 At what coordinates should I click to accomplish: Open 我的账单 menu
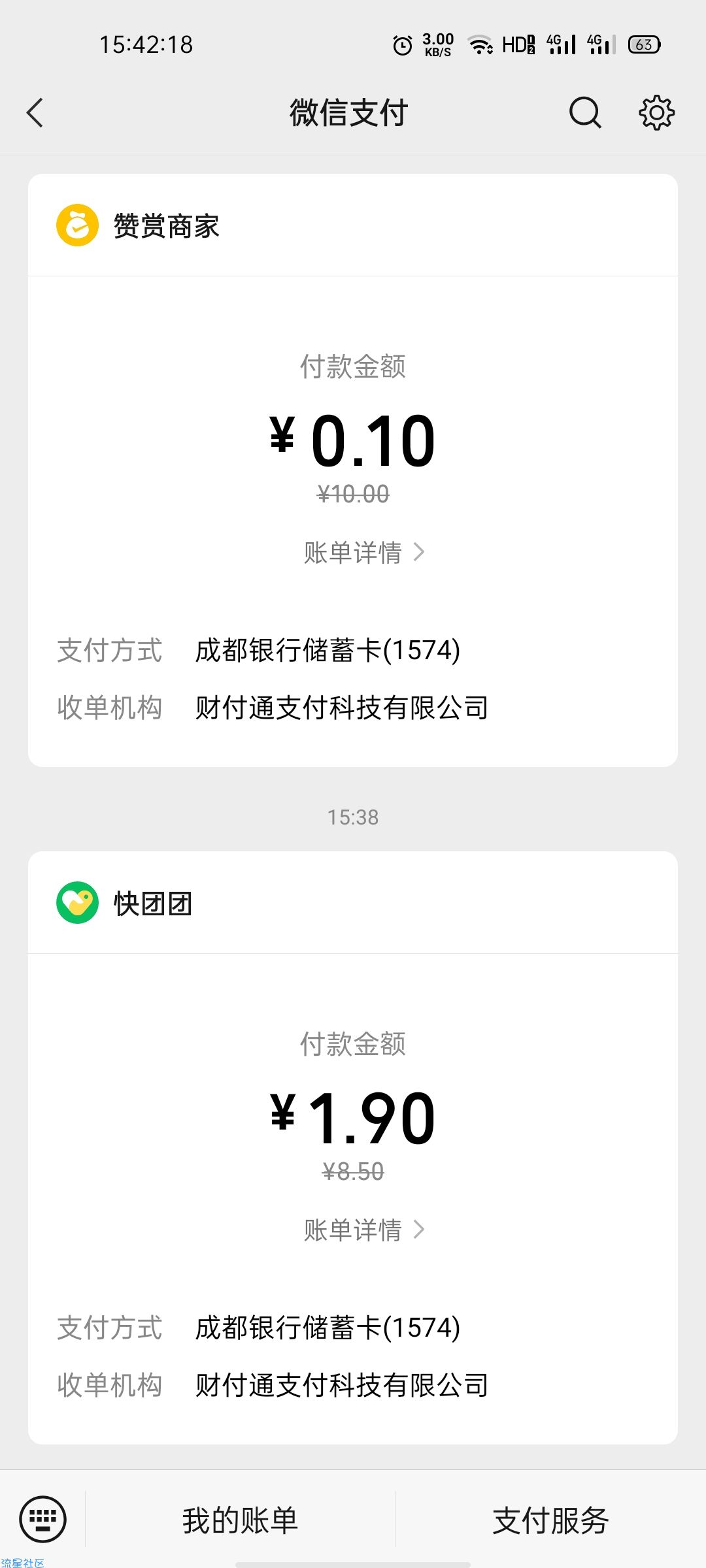241,1520
